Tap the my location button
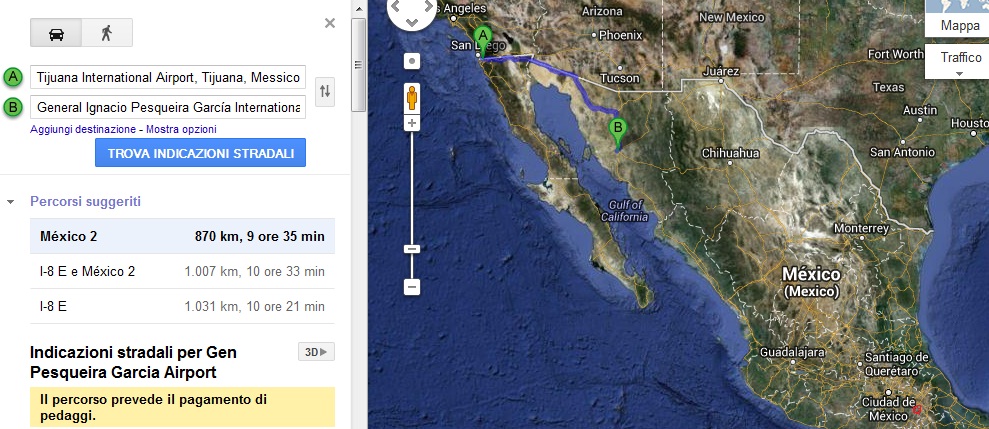Screen dimensions: 989x429 tap(411, 61)
